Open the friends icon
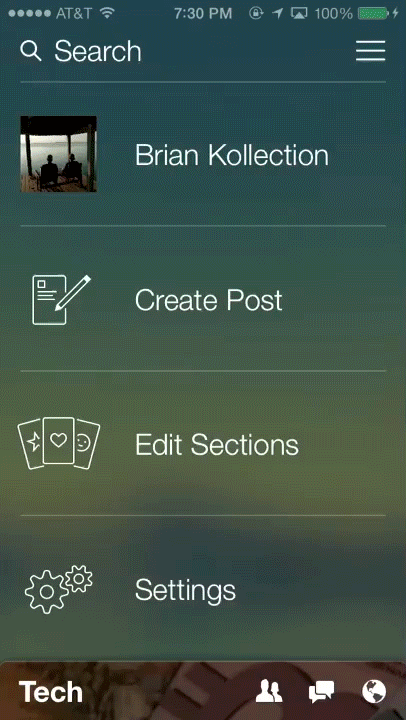The height and width of the screenshot is (720, 406). [x=269, y=692]
